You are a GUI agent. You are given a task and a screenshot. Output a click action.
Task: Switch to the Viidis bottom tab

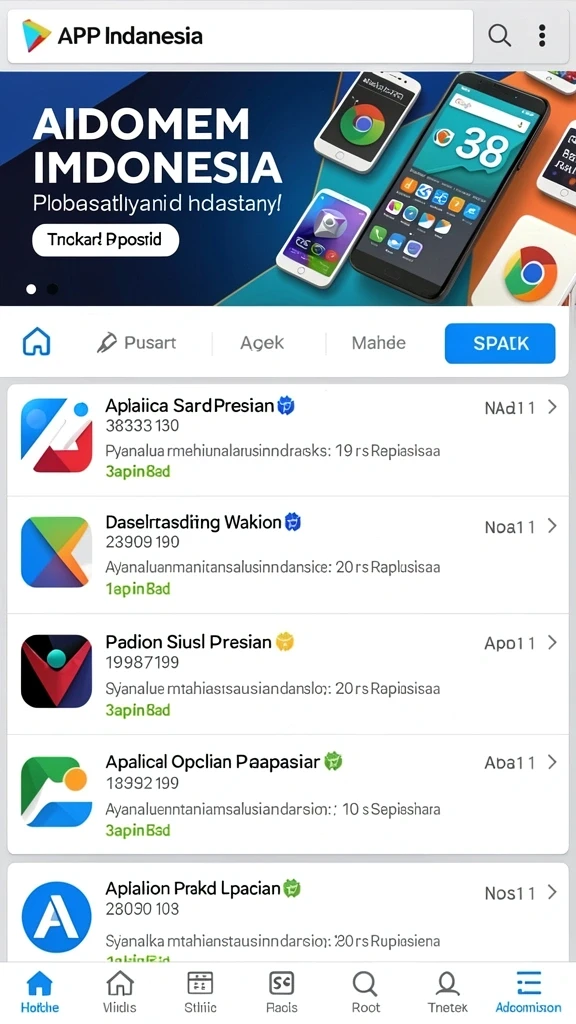pyautogui.click(x=120, y=991)
